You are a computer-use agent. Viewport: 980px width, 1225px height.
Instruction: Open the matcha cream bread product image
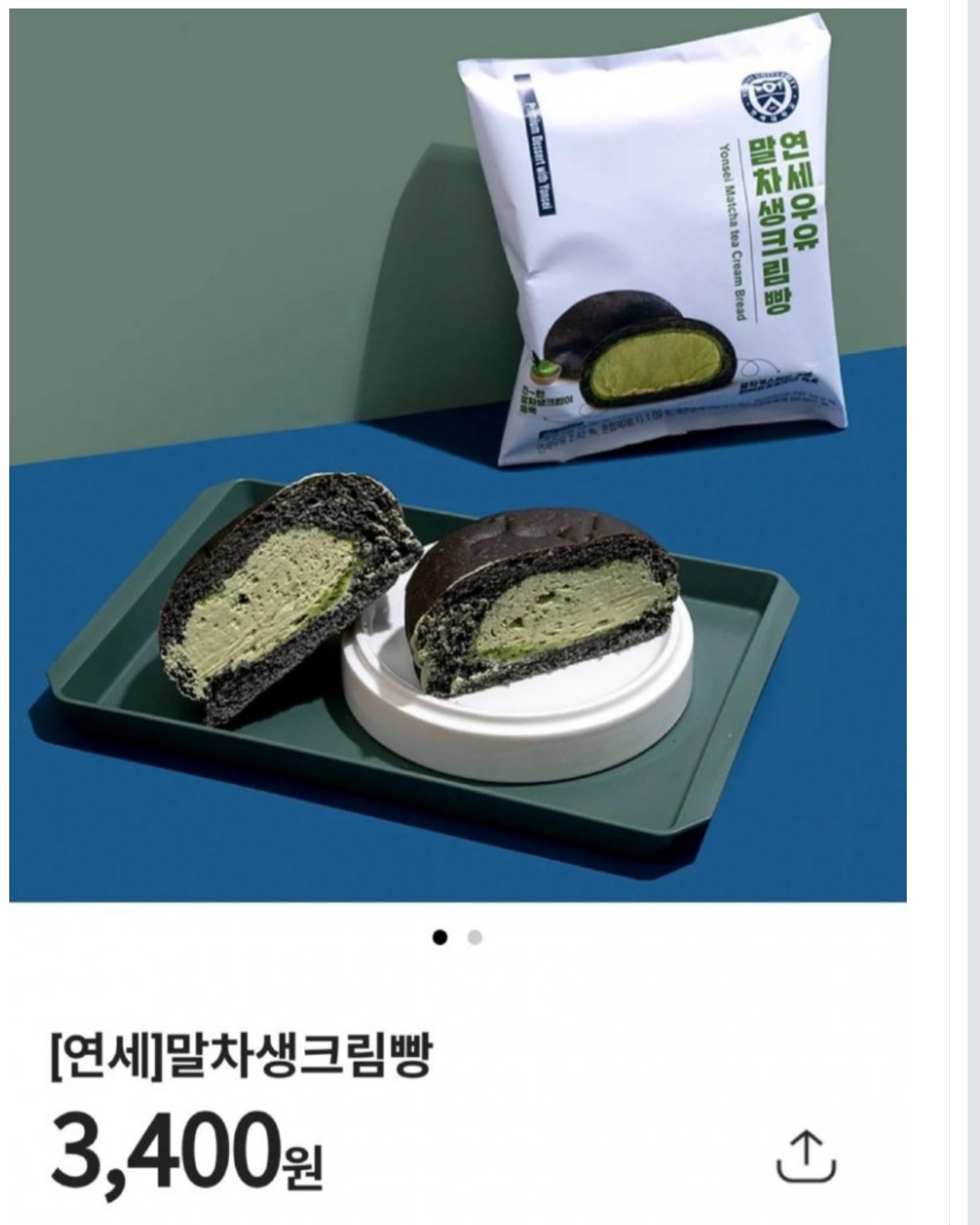[457, 455]
